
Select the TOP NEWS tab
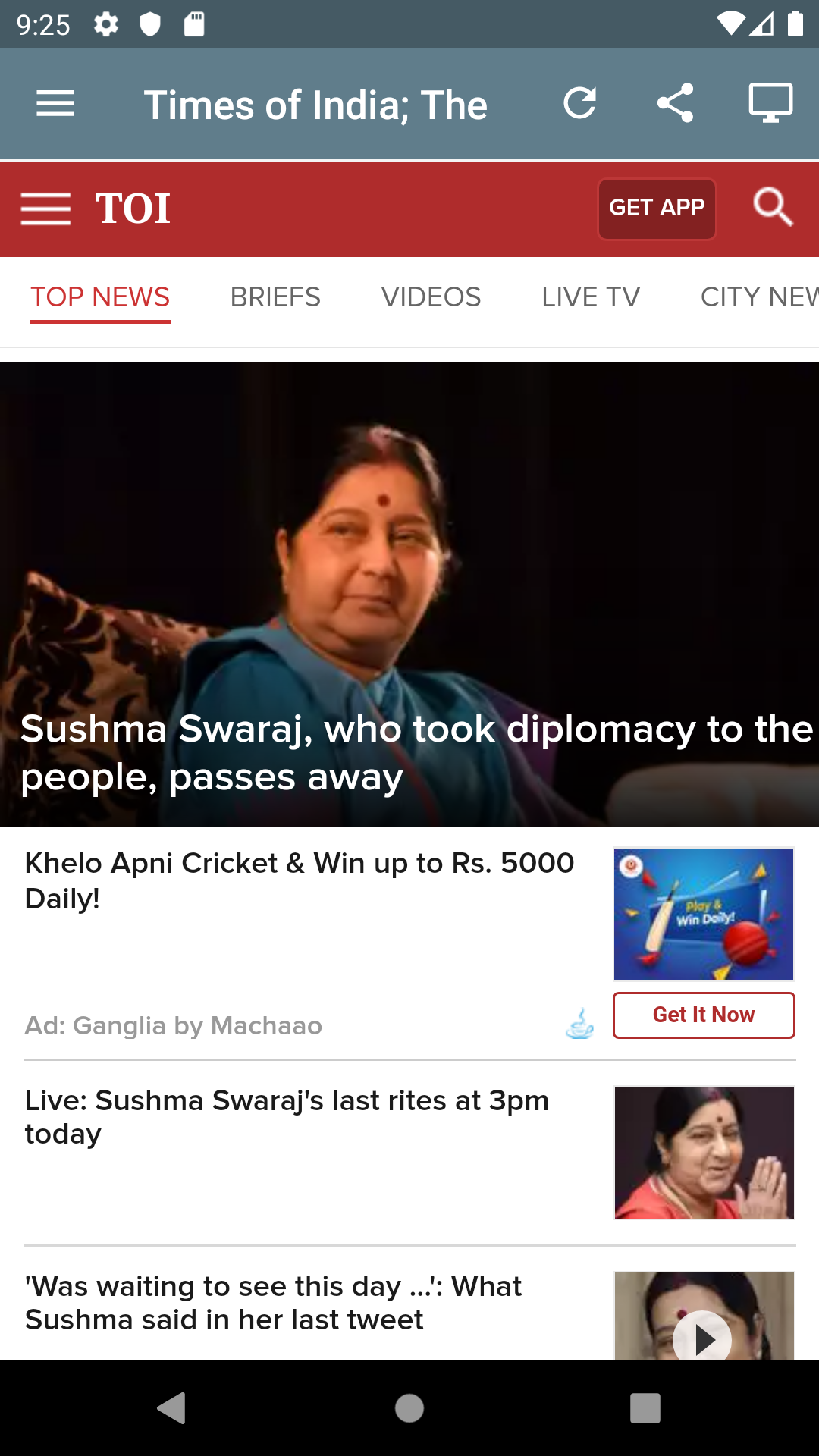tap(100, 297)
